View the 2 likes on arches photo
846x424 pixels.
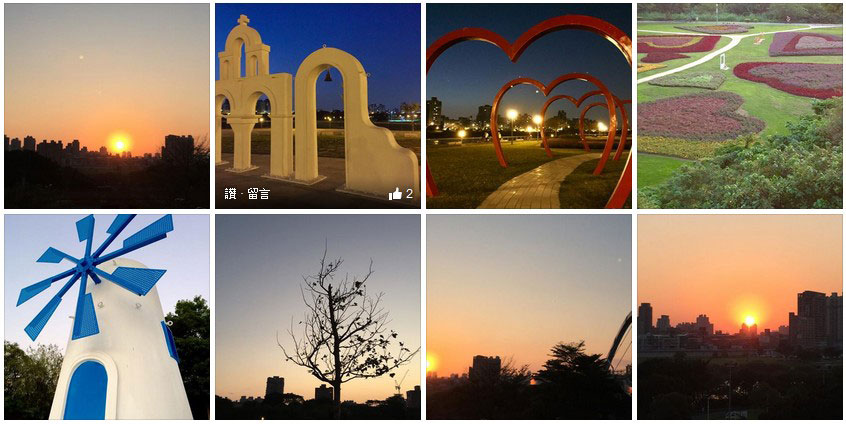point(401,194)
